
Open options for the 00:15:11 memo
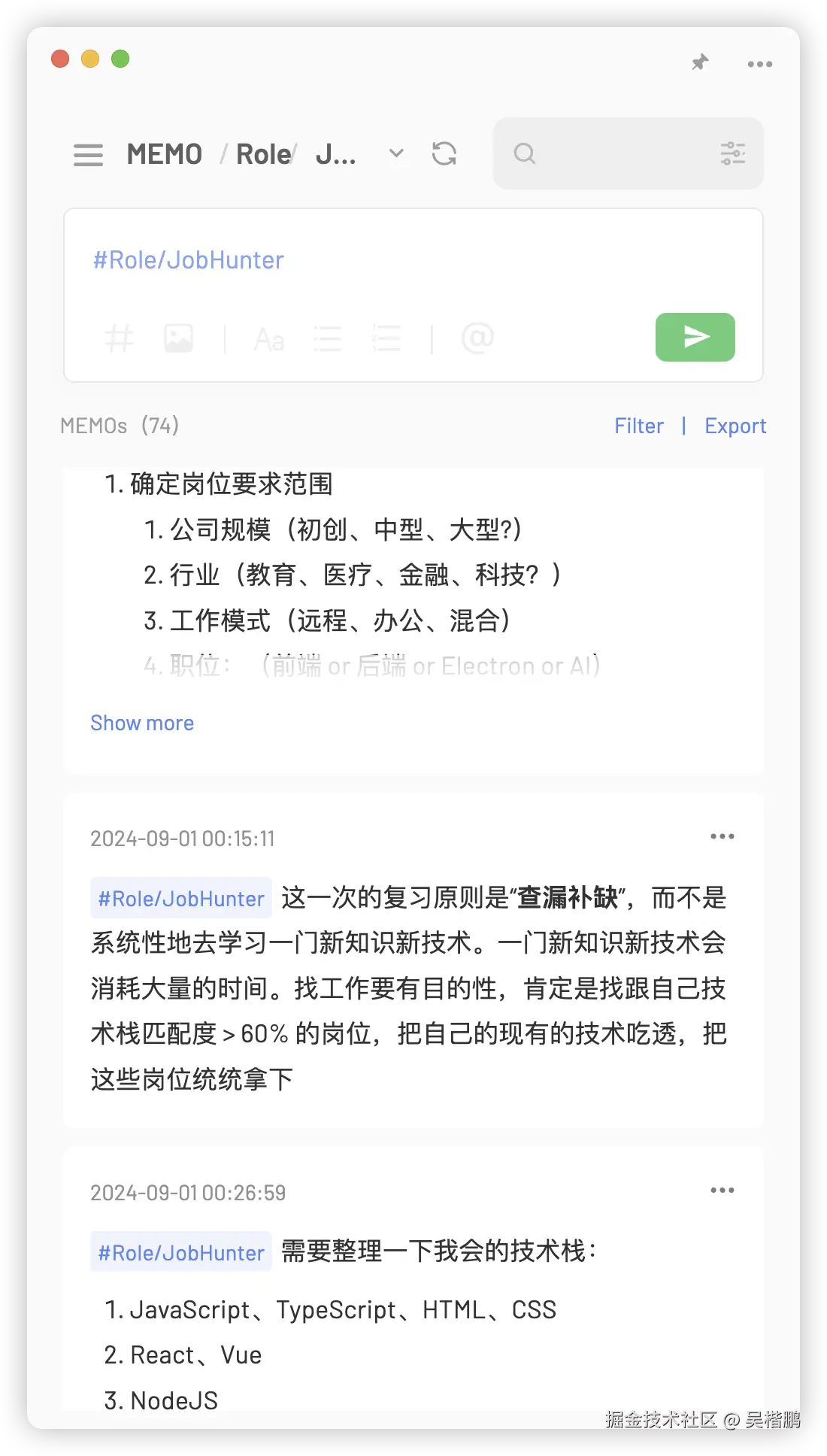click(722, 836)
